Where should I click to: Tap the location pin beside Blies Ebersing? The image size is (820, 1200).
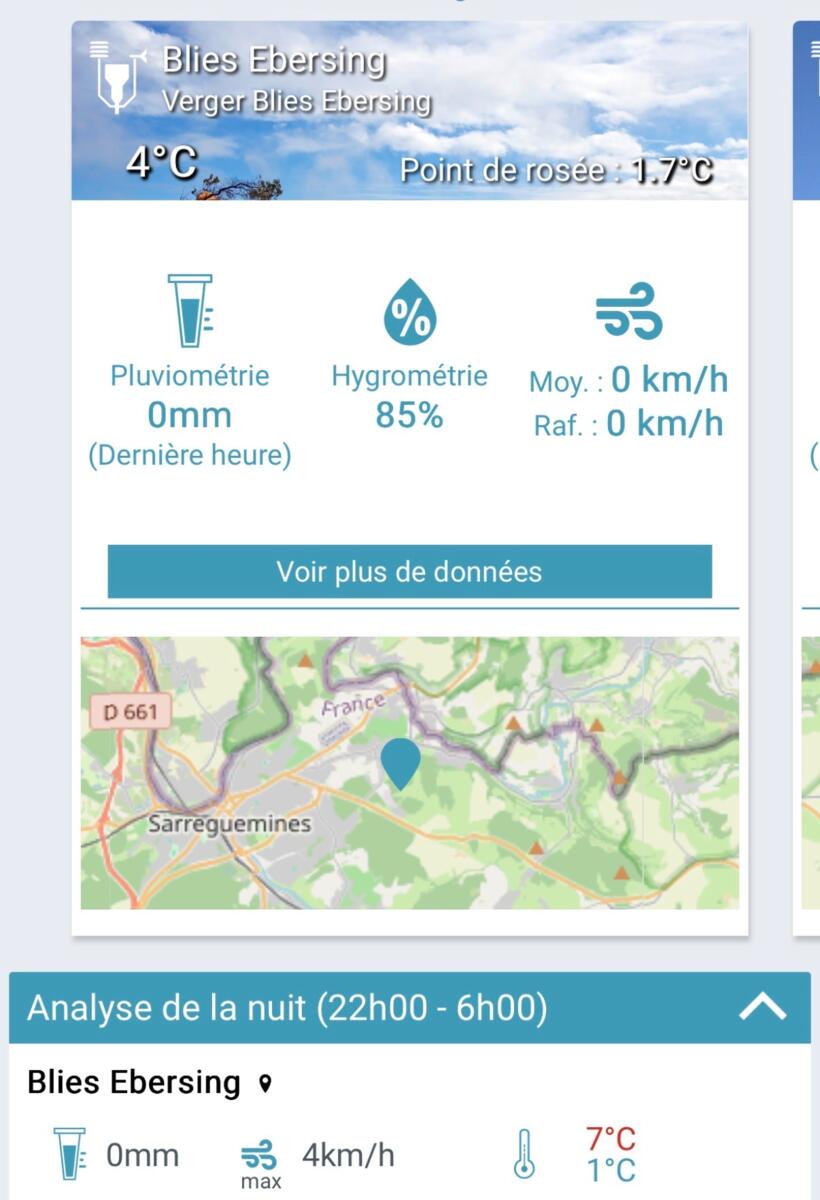(264, 1083)
